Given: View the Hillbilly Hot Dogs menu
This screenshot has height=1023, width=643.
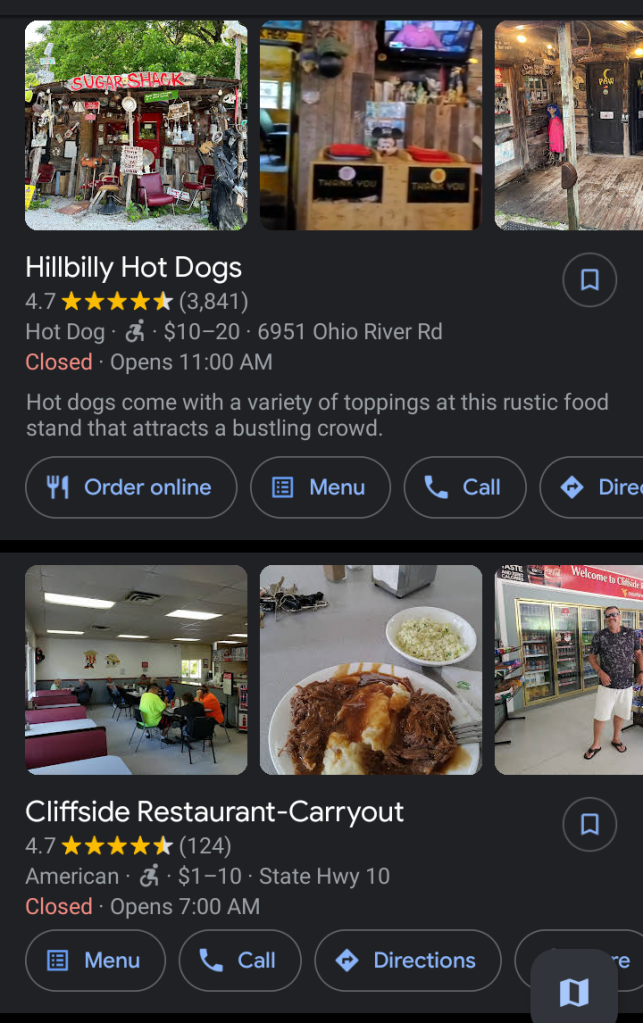Looking at the screenshot, I should pos(320,487).
